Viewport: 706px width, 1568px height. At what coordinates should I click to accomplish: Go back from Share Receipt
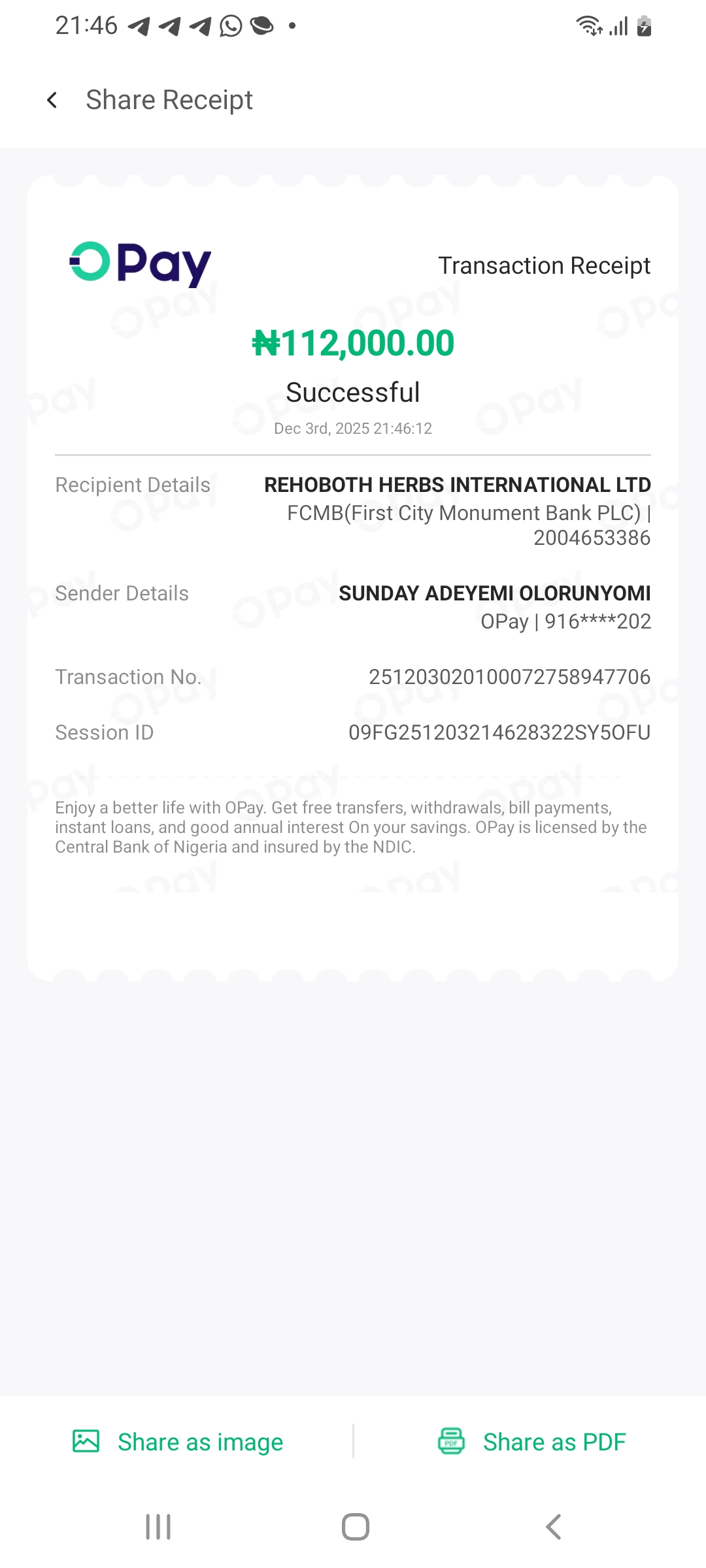(52, 100)
